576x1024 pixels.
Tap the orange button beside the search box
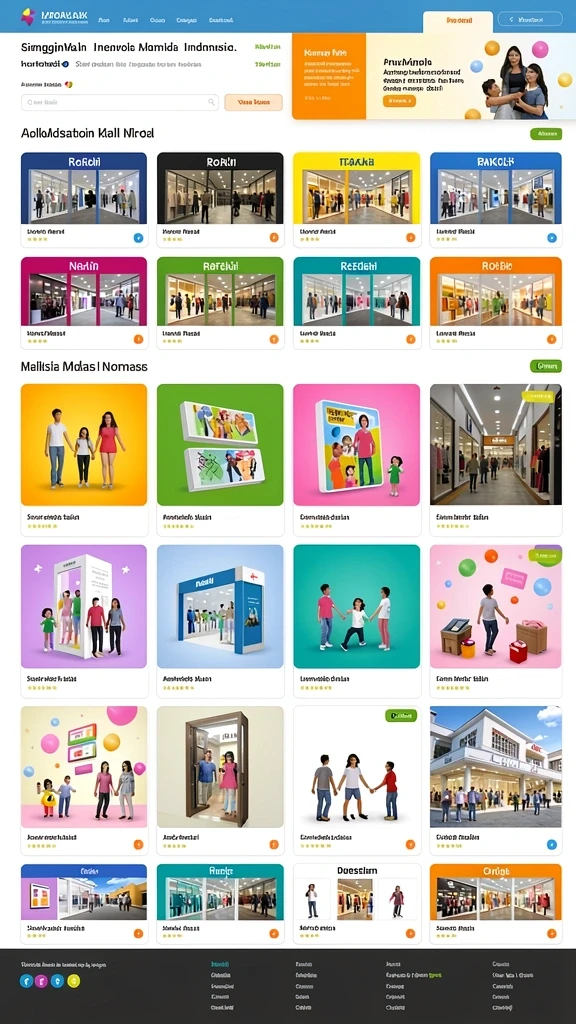tap(253, 102)
